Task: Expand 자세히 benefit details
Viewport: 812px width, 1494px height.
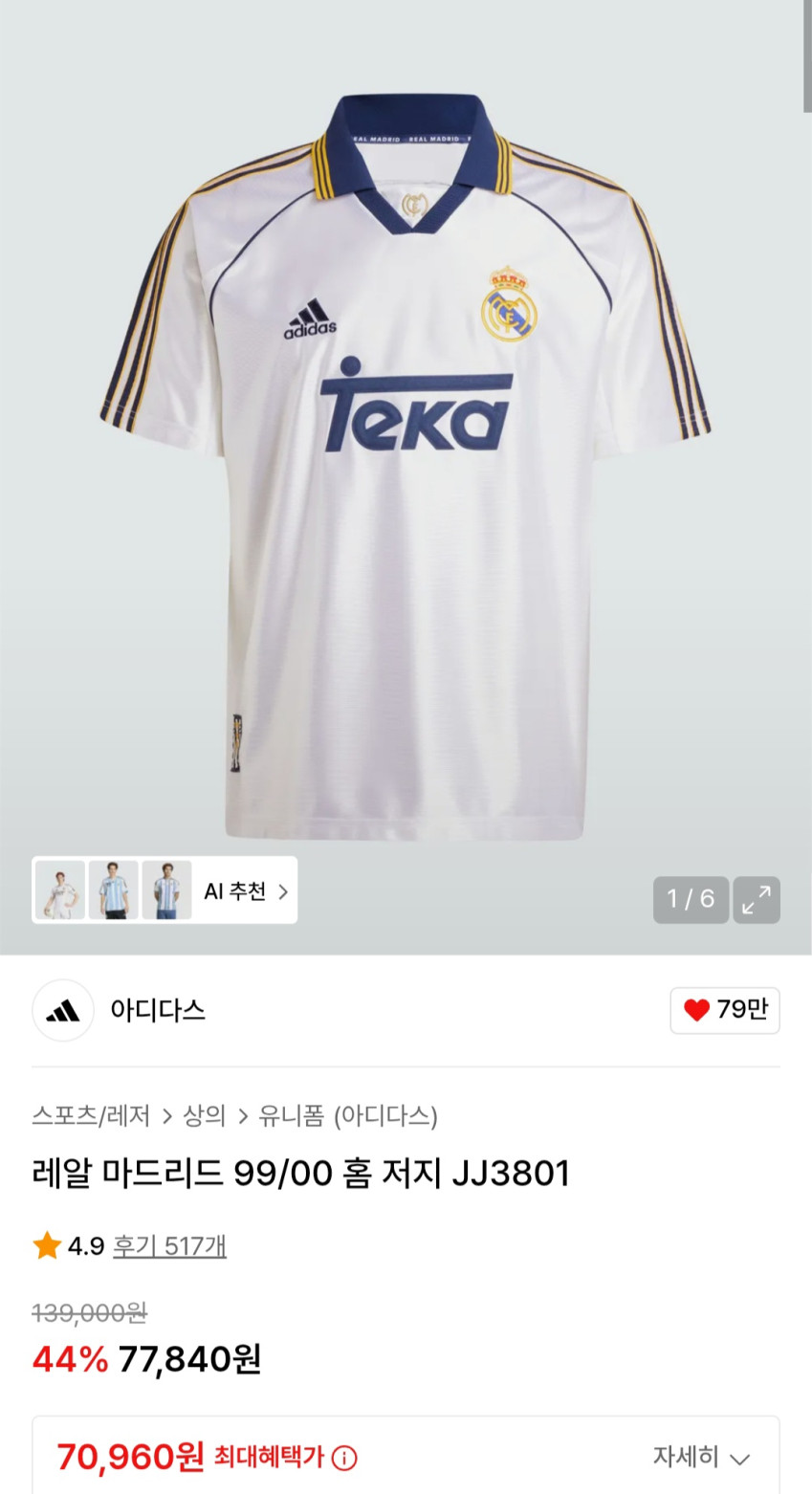Action: pos(700,1458)
